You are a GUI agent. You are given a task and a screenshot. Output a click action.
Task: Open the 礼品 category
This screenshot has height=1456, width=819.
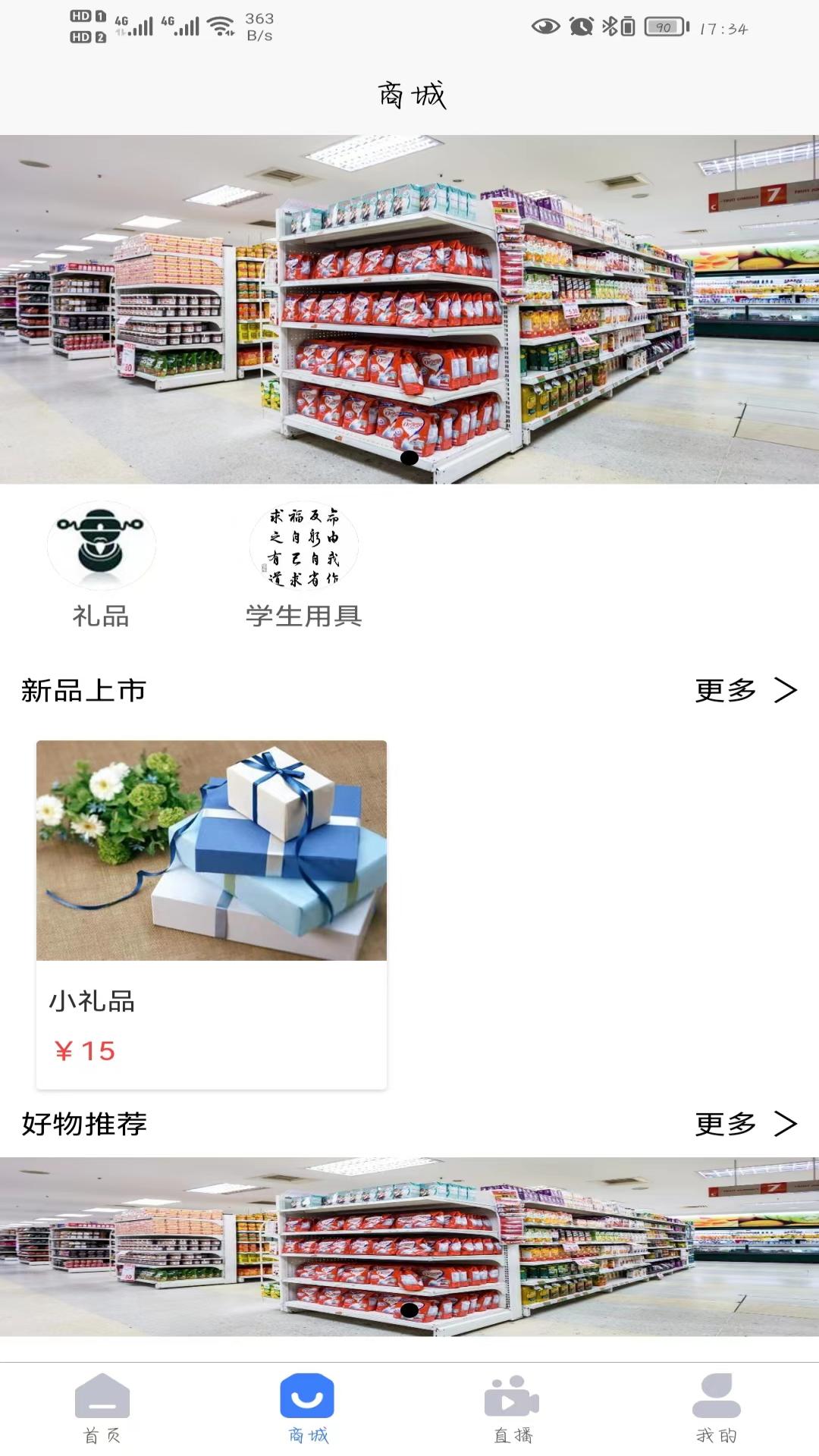(x=102, y=564)
